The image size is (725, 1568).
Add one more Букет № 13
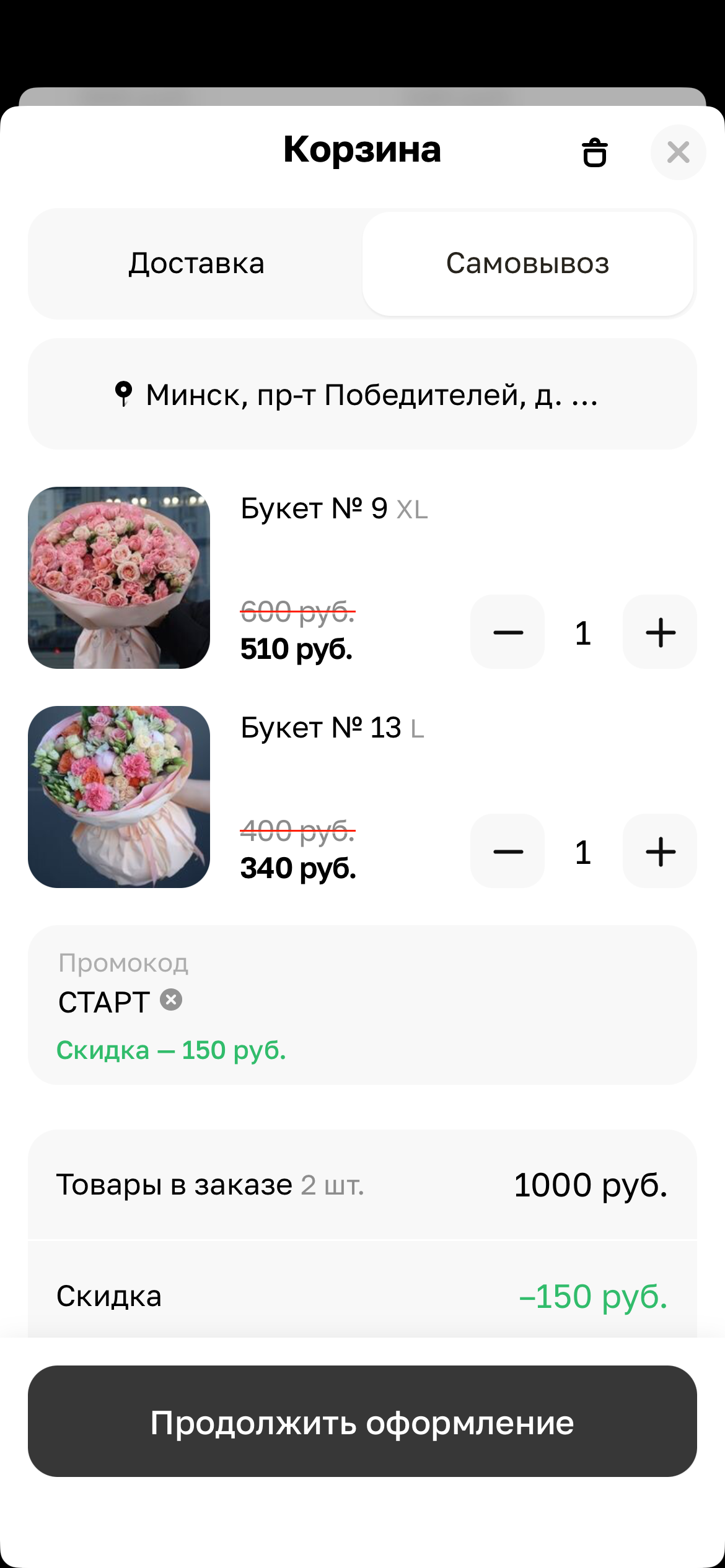[x=660, y=852]
